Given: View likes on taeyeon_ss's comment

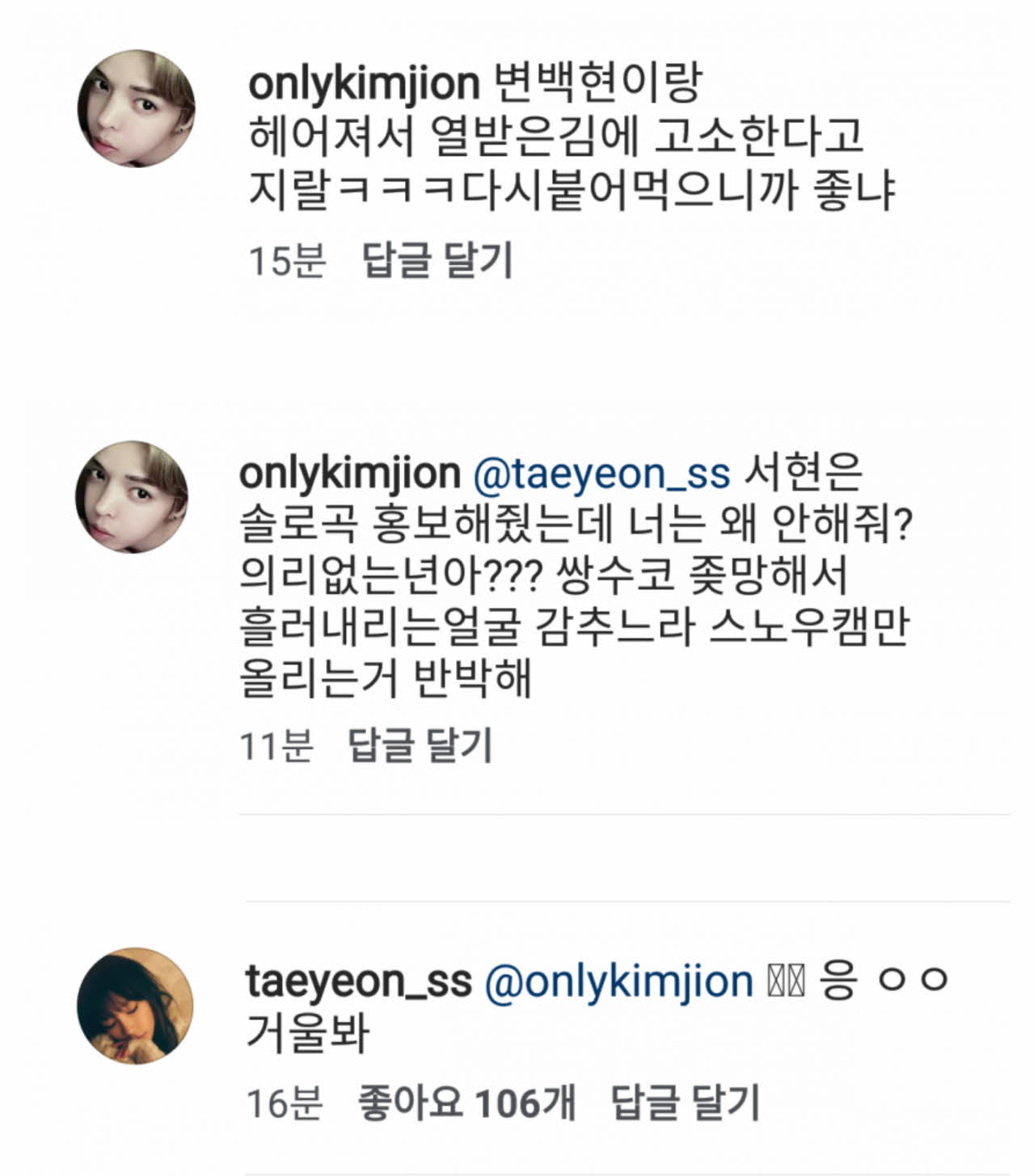Looking at the screenshot, I should tap(466, 1102).
